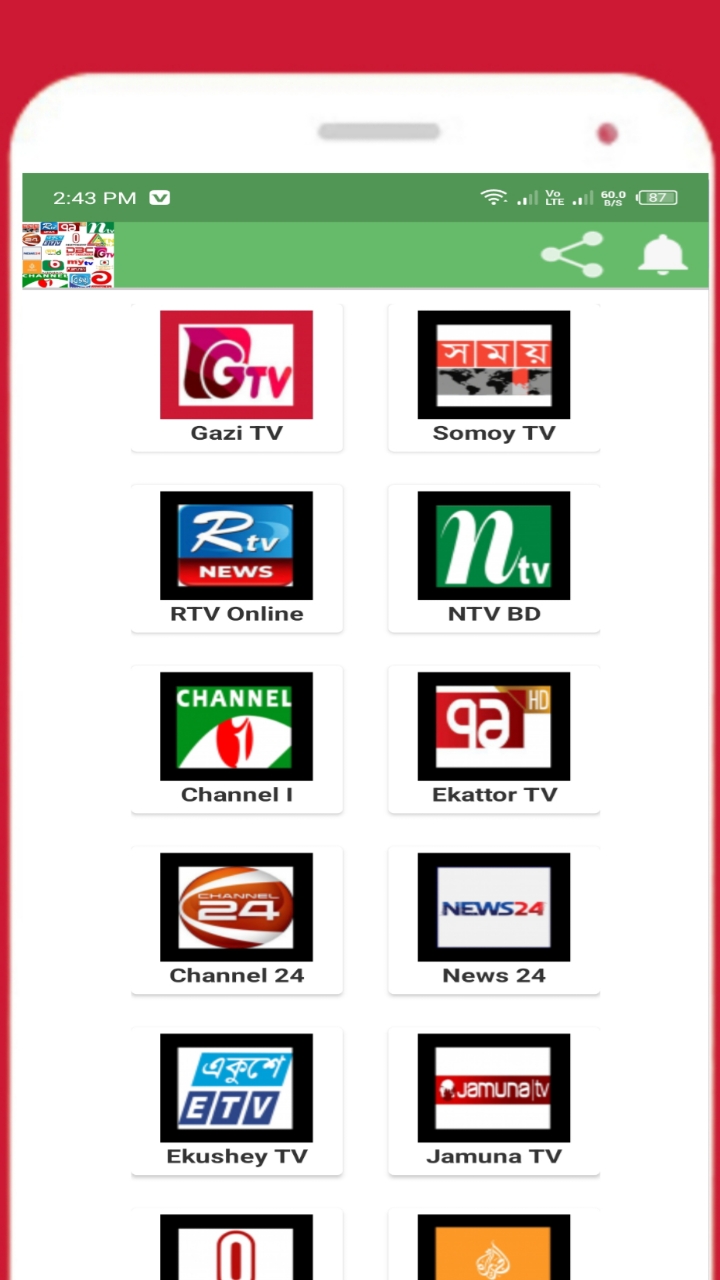Open the notifications bell
The image size is (720, 1280).
(x=663, y=255)
